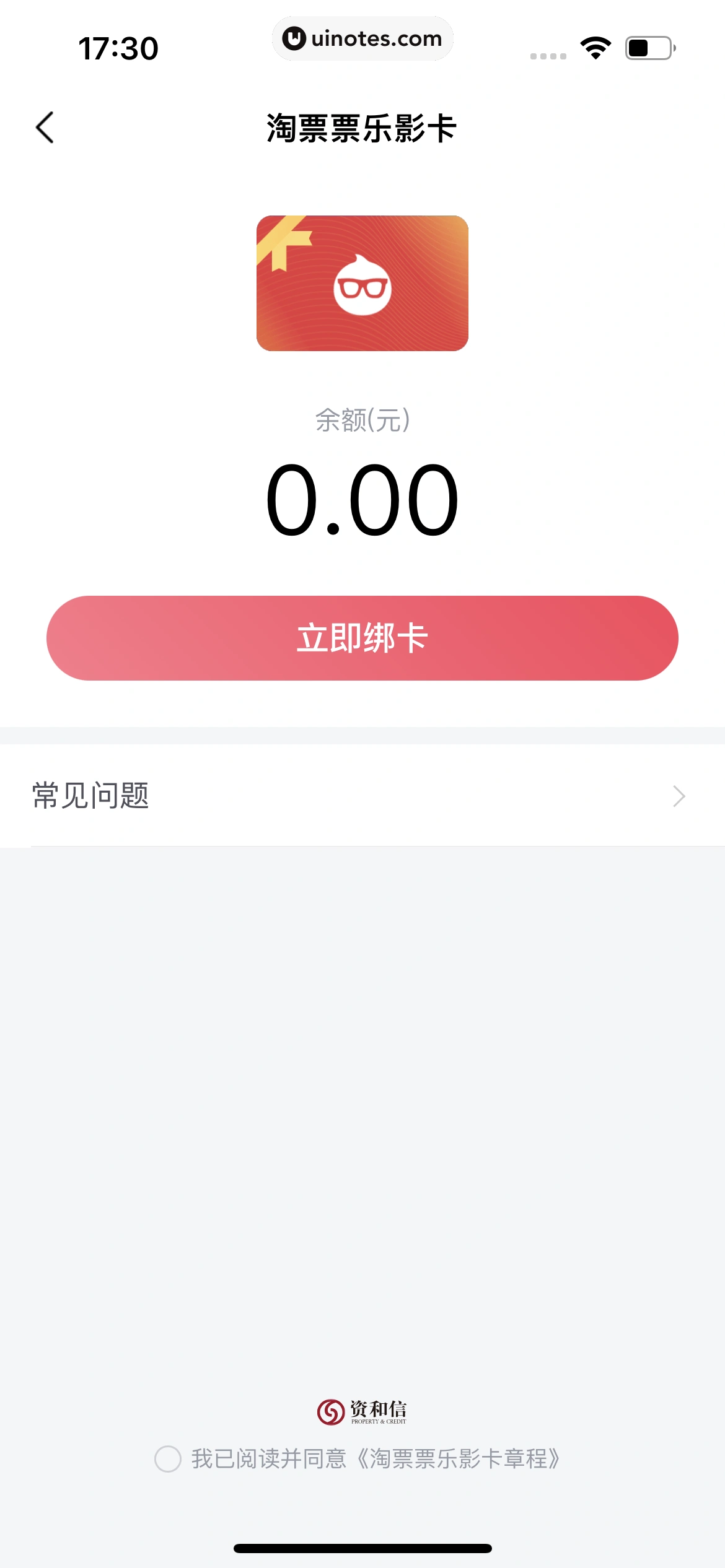Open the 常见问题 row
The height and width of the screenshot is (1568, 725).
[x=362, y=796]
